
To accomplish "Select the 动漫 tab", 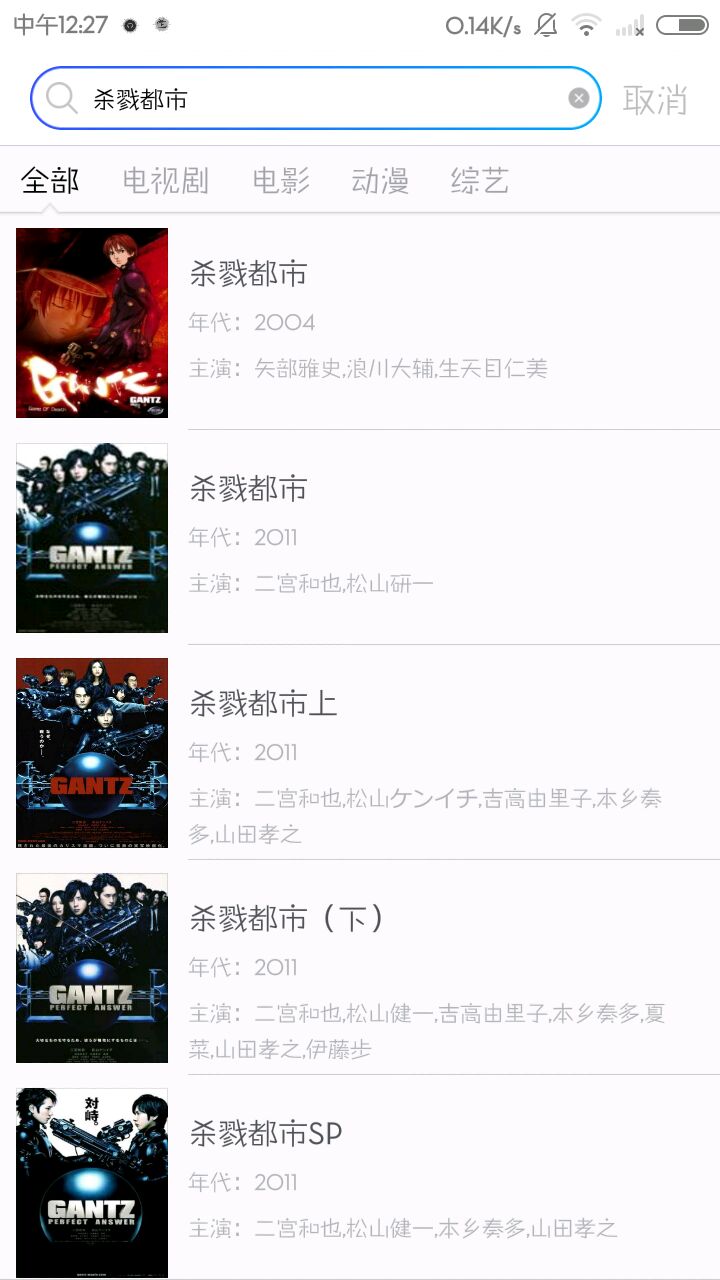I will (380, 180).
